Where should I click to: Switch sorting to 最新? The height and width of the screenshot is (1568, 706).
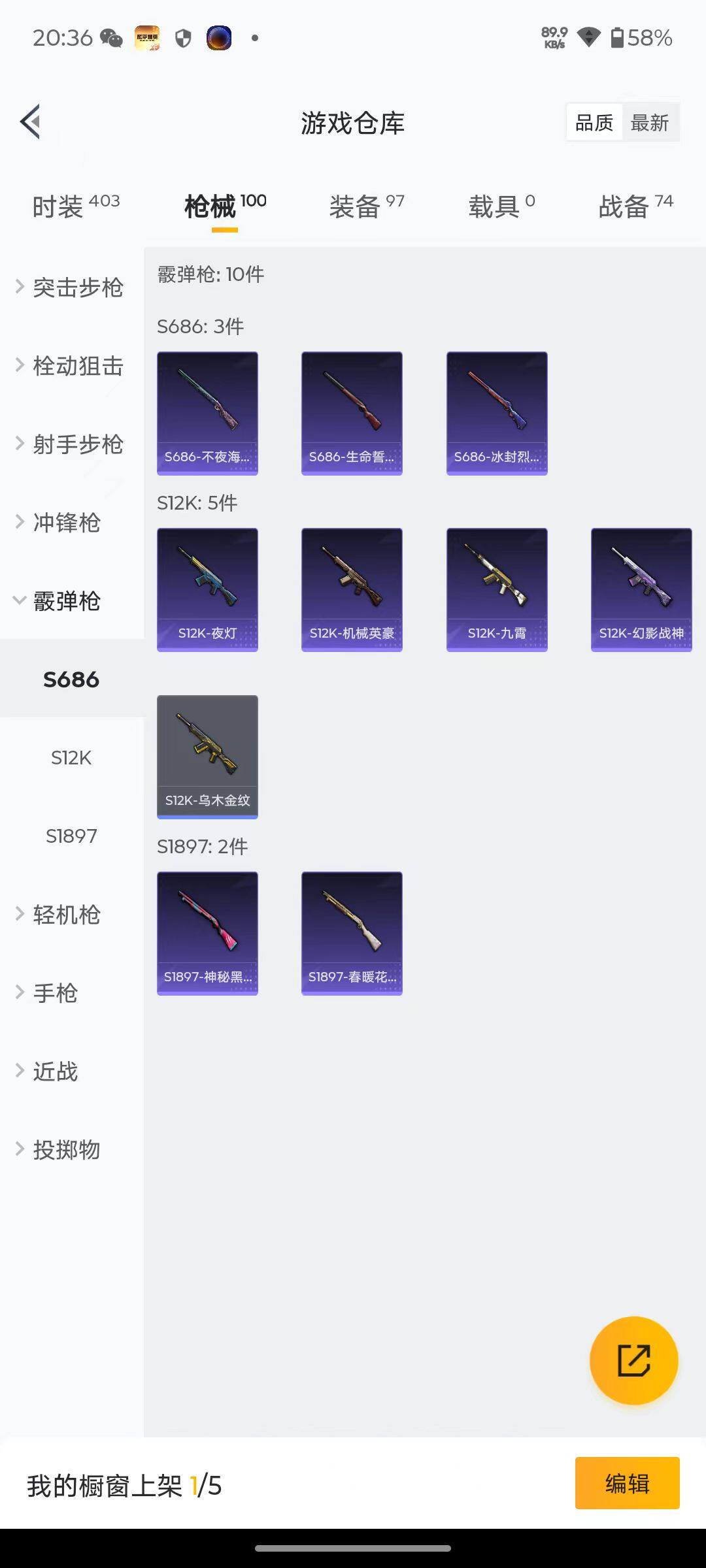[x=650, y=122]
